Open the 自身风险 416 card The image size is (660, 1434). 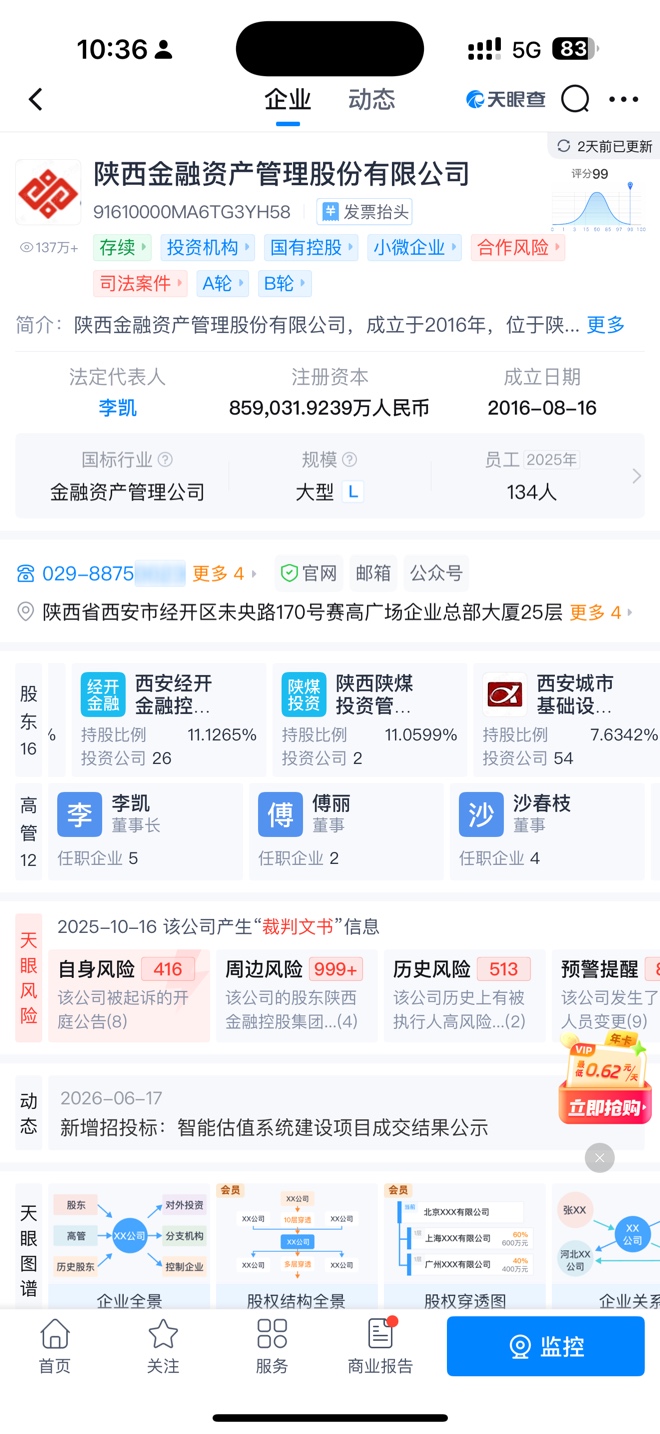[x=129, y=995]
